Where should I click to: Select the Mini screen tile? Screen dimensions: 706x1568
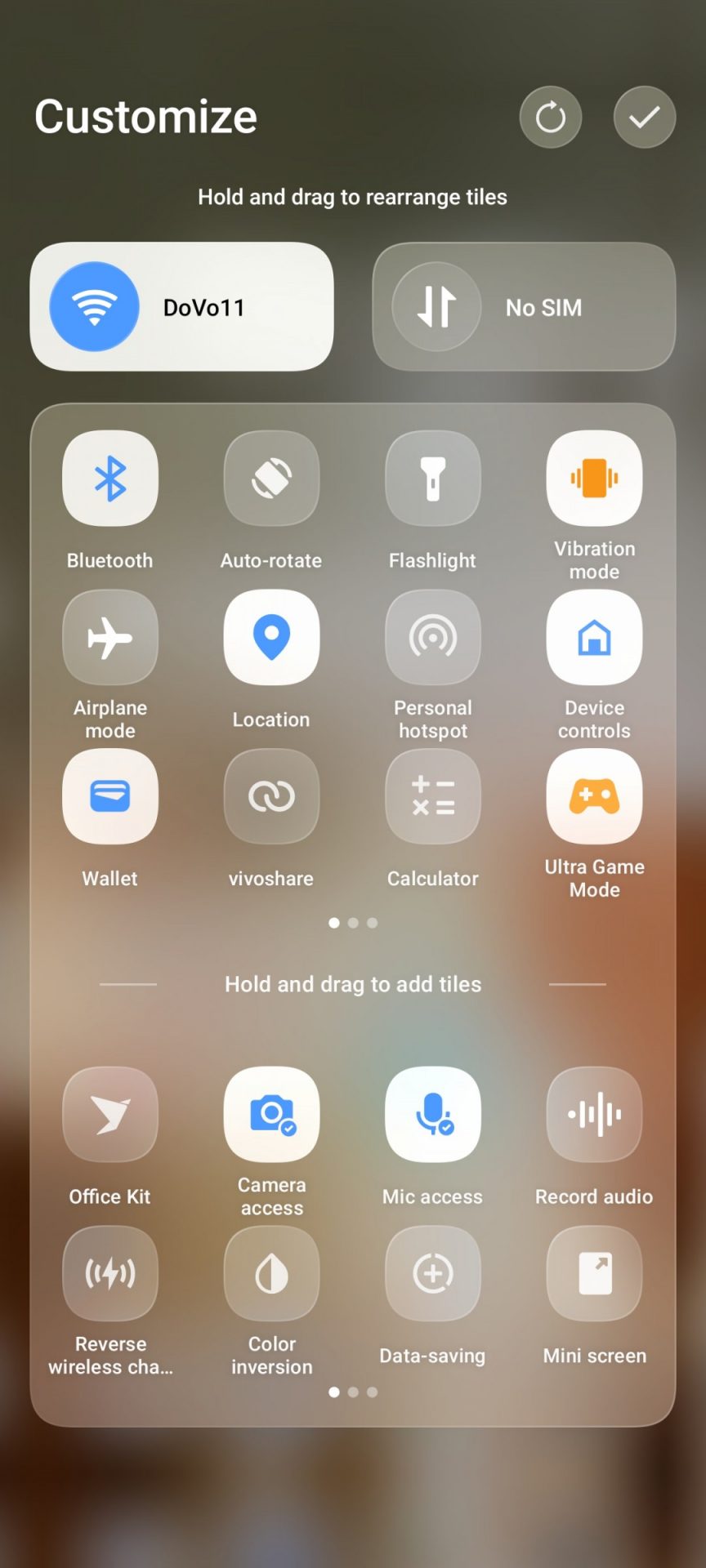(594, 1273)
